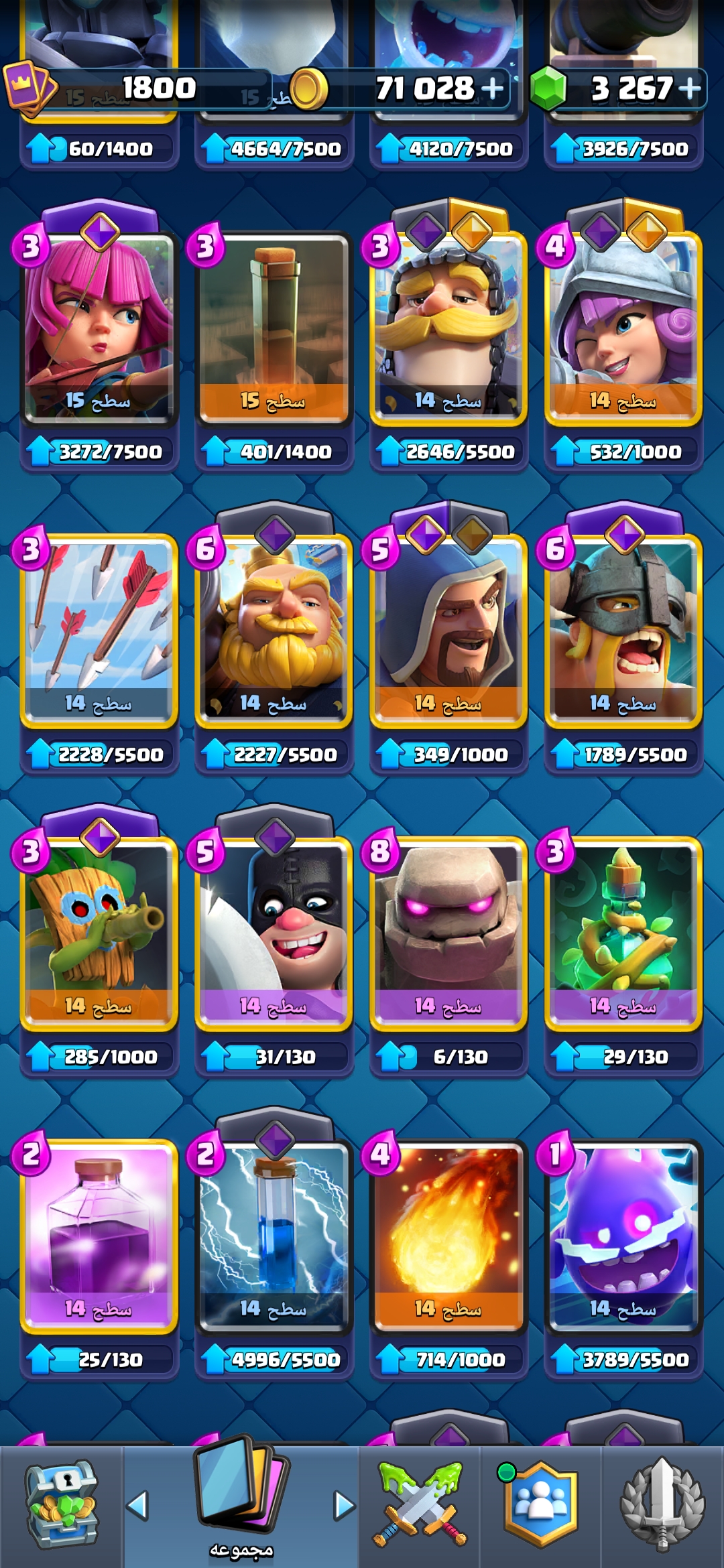Add more gold with the plus button
The image size is (724, 1568).
point(492,88)
